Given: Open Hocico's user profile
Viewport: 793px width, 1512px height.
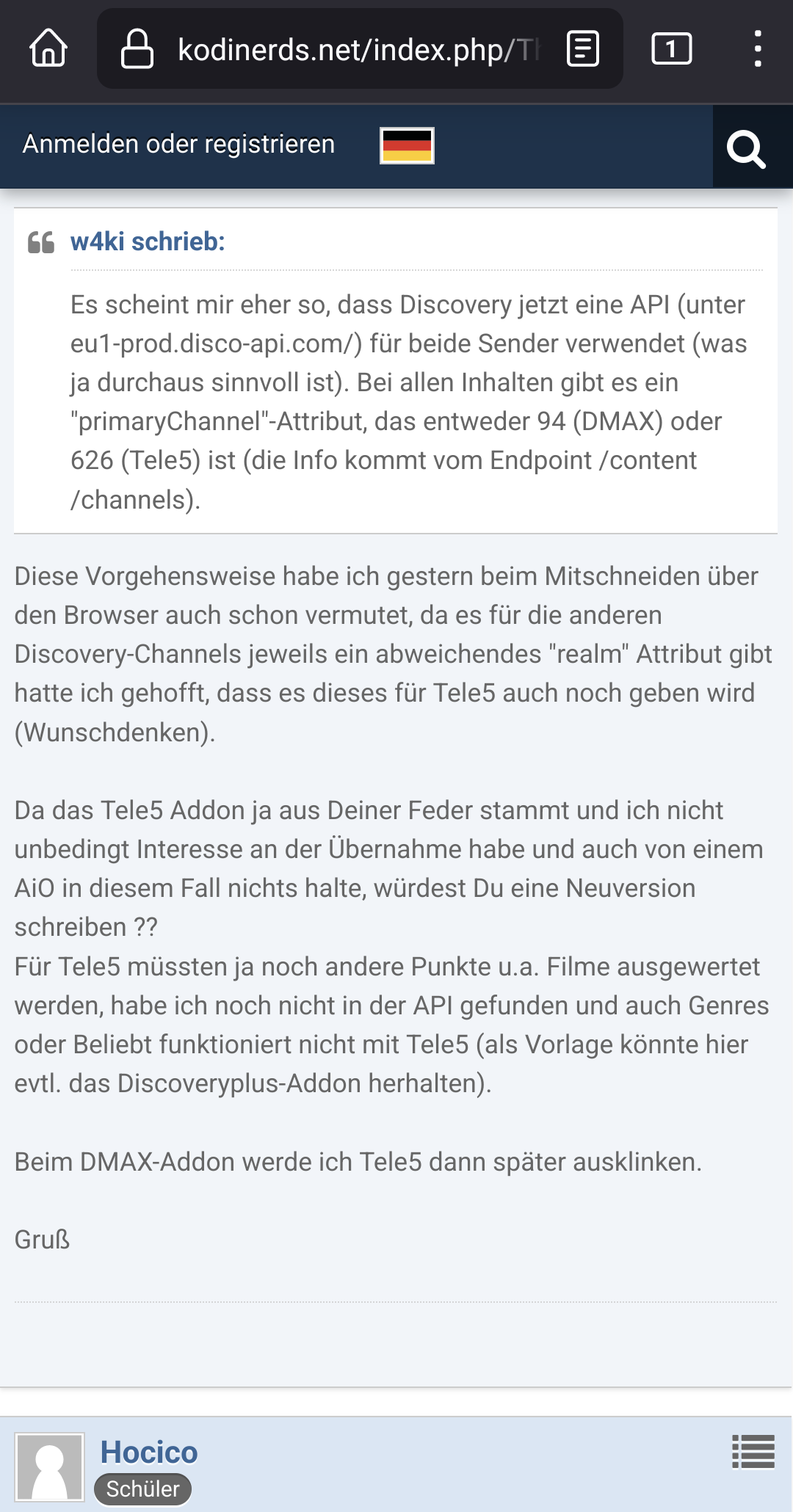Looking at the screenshot, I should click(x=149, y=1452).
